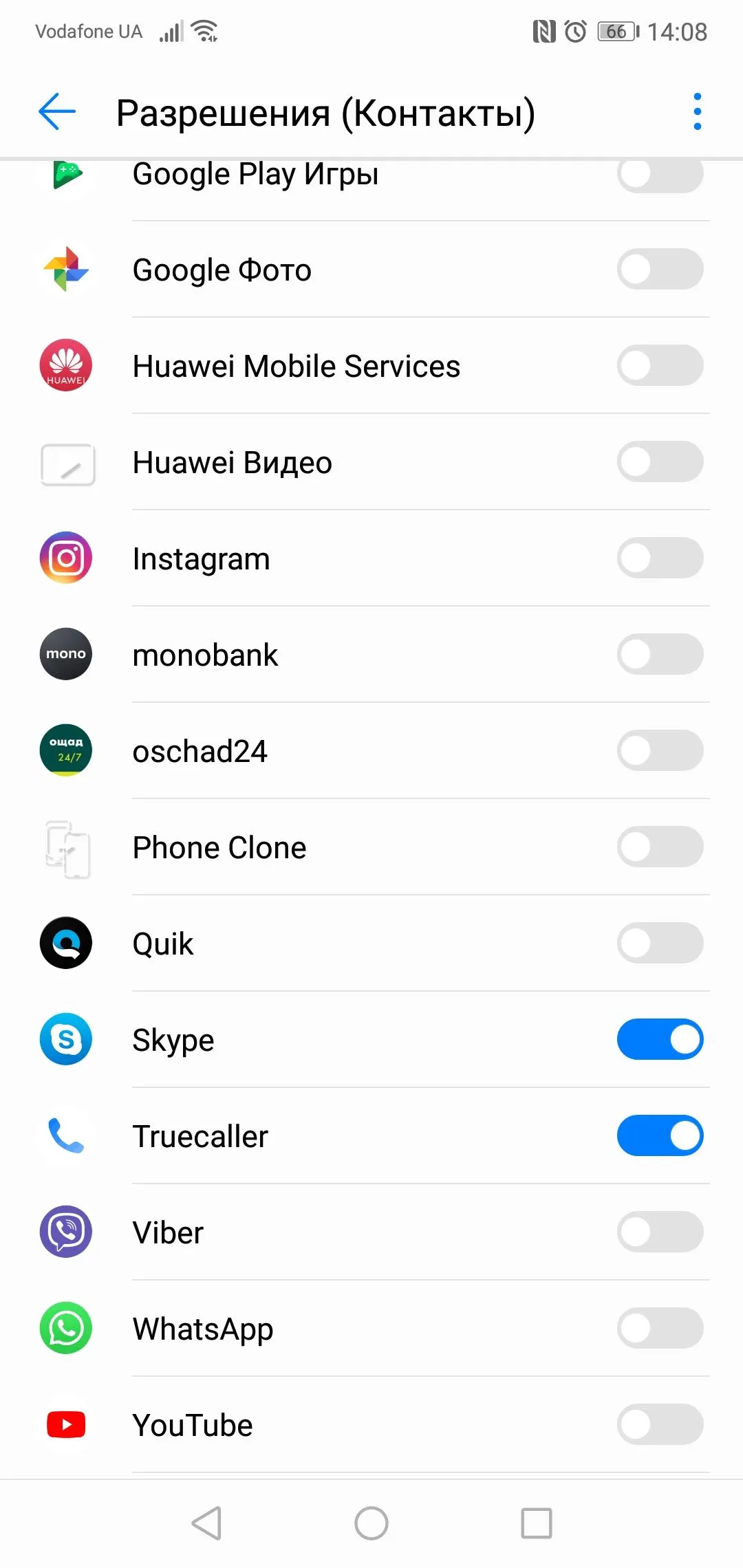This screenshot has height=1568, width=743.
Task: Tap the system home button
Action: click(x=371, y=1523)
